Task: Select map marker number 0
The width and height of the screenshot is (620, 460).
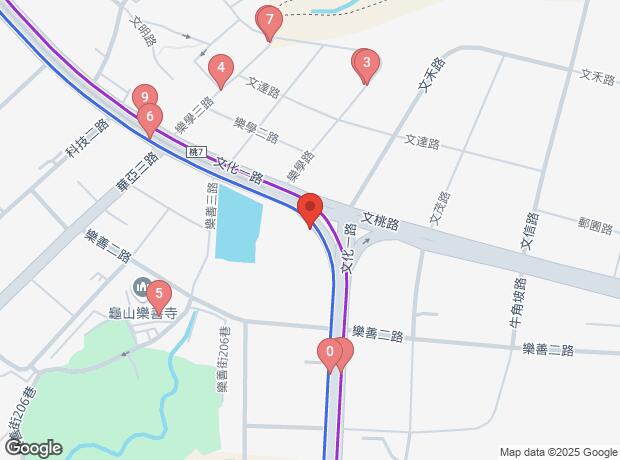Action: coord(329,352)
